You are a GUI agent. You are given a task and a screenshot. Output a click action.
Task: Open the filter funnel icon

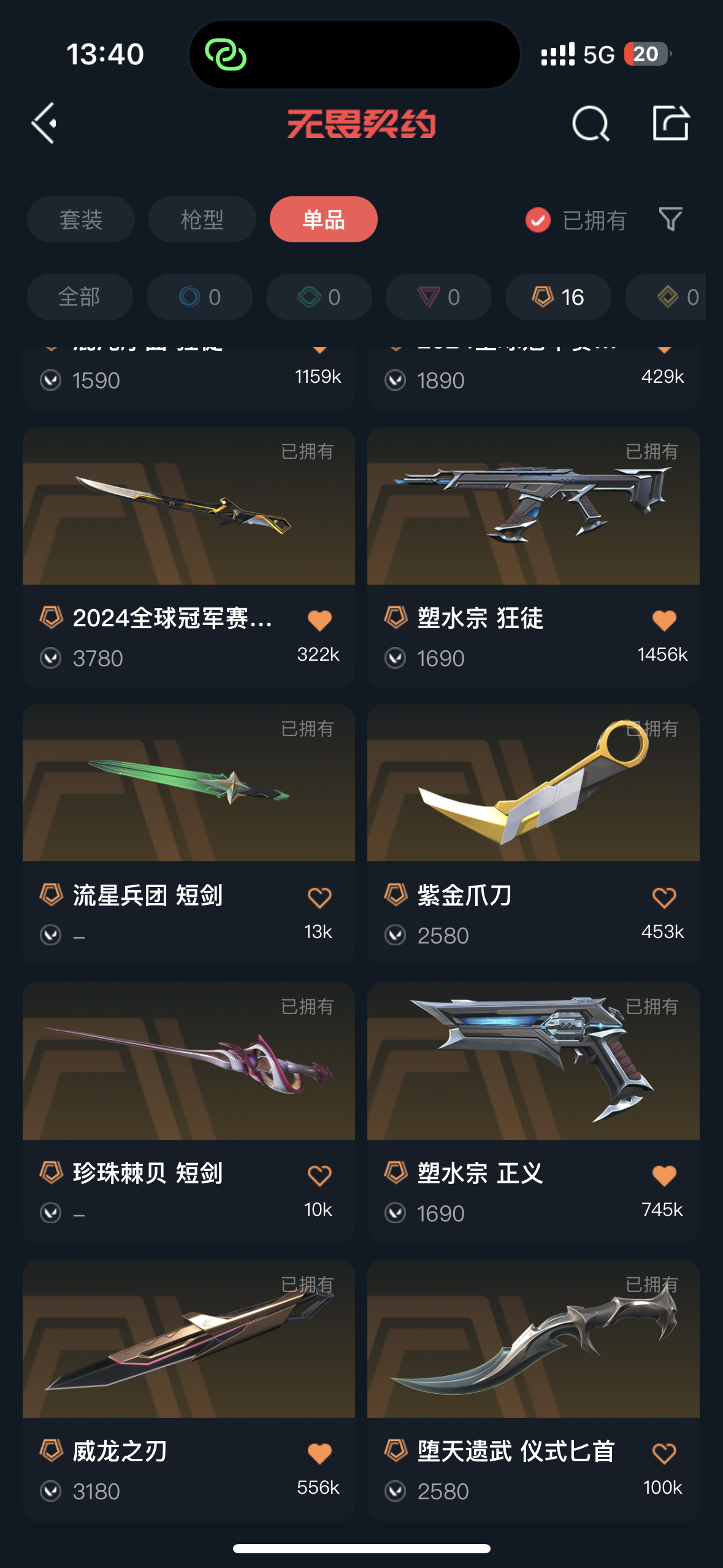click(x=670, y=220)
